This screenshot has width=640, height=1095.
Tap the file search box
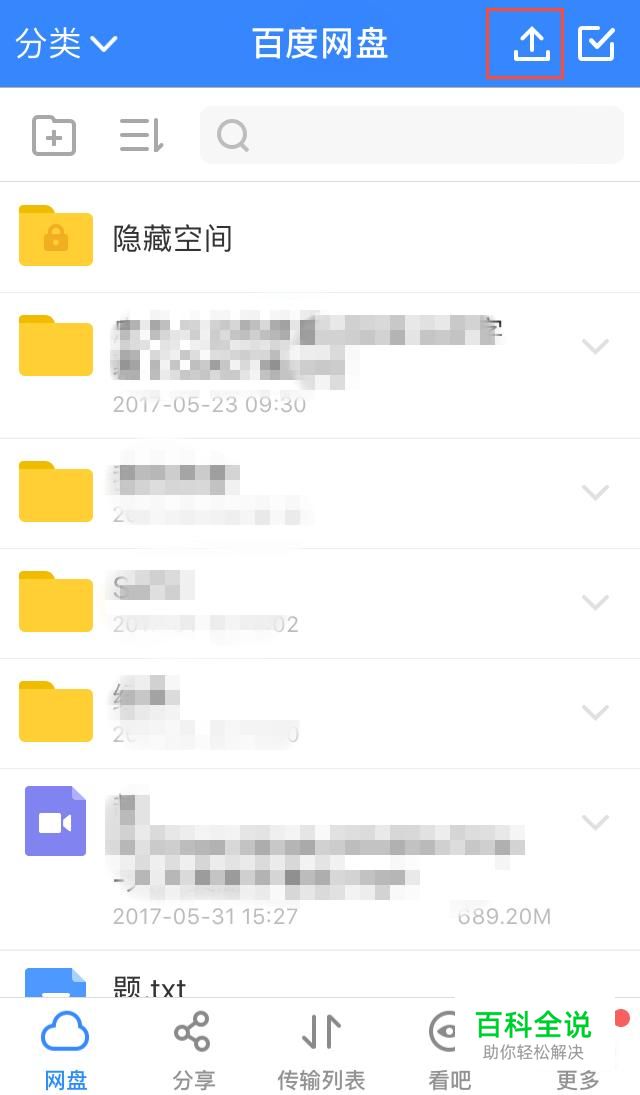pyautogui.click(x=411, y=135)
